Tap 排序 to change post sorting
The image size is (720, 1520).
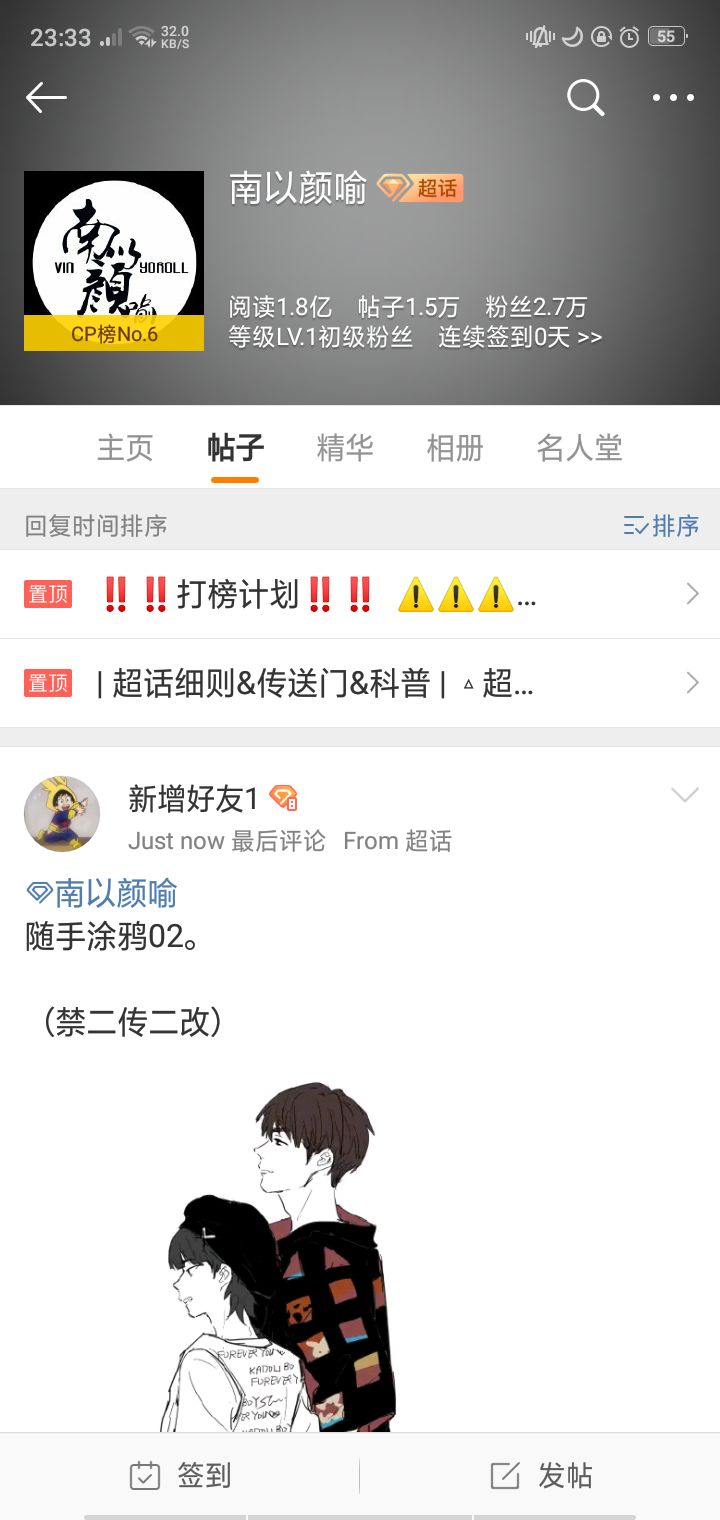pyautogui.click(x=661, y=526)
